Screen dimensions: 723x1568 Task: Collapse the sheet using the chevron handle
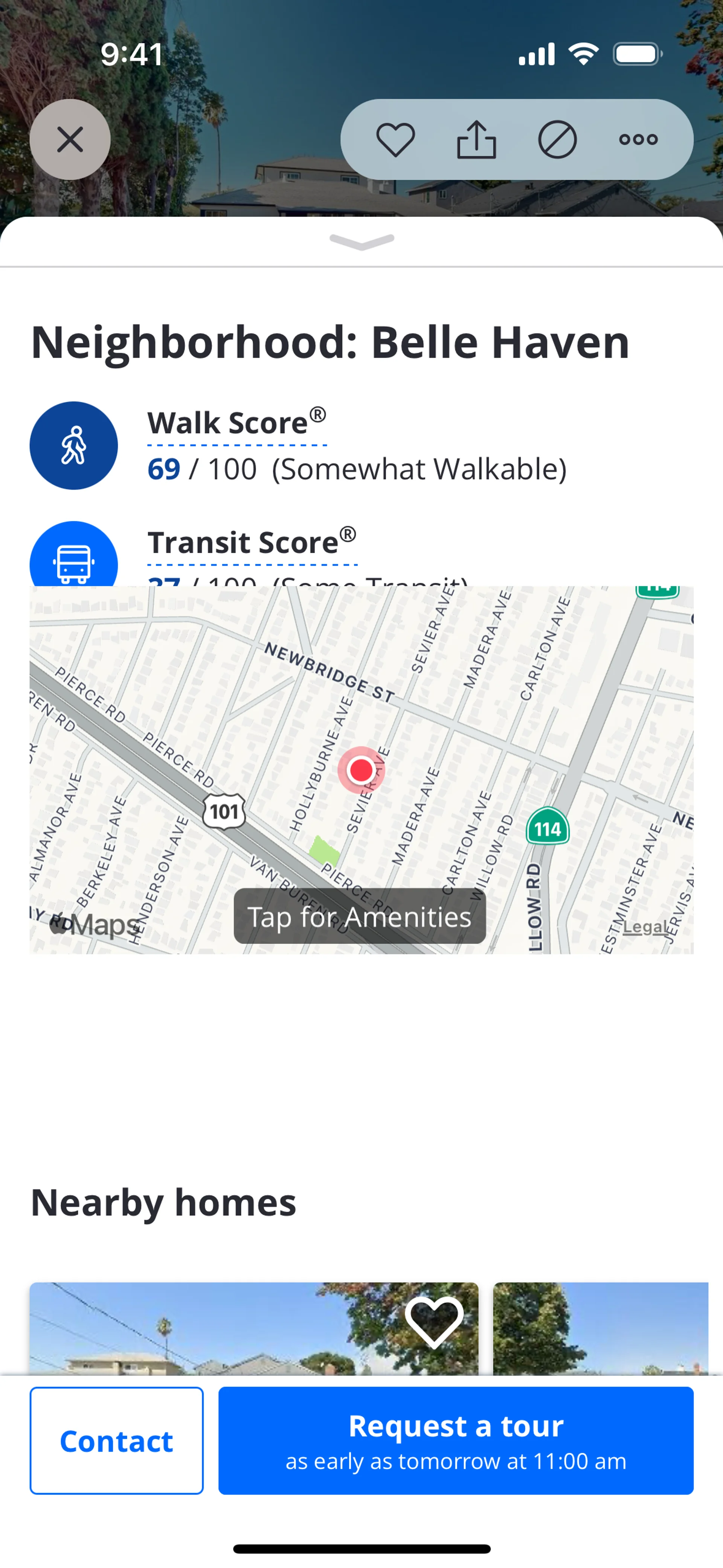(x=361, y=242)
